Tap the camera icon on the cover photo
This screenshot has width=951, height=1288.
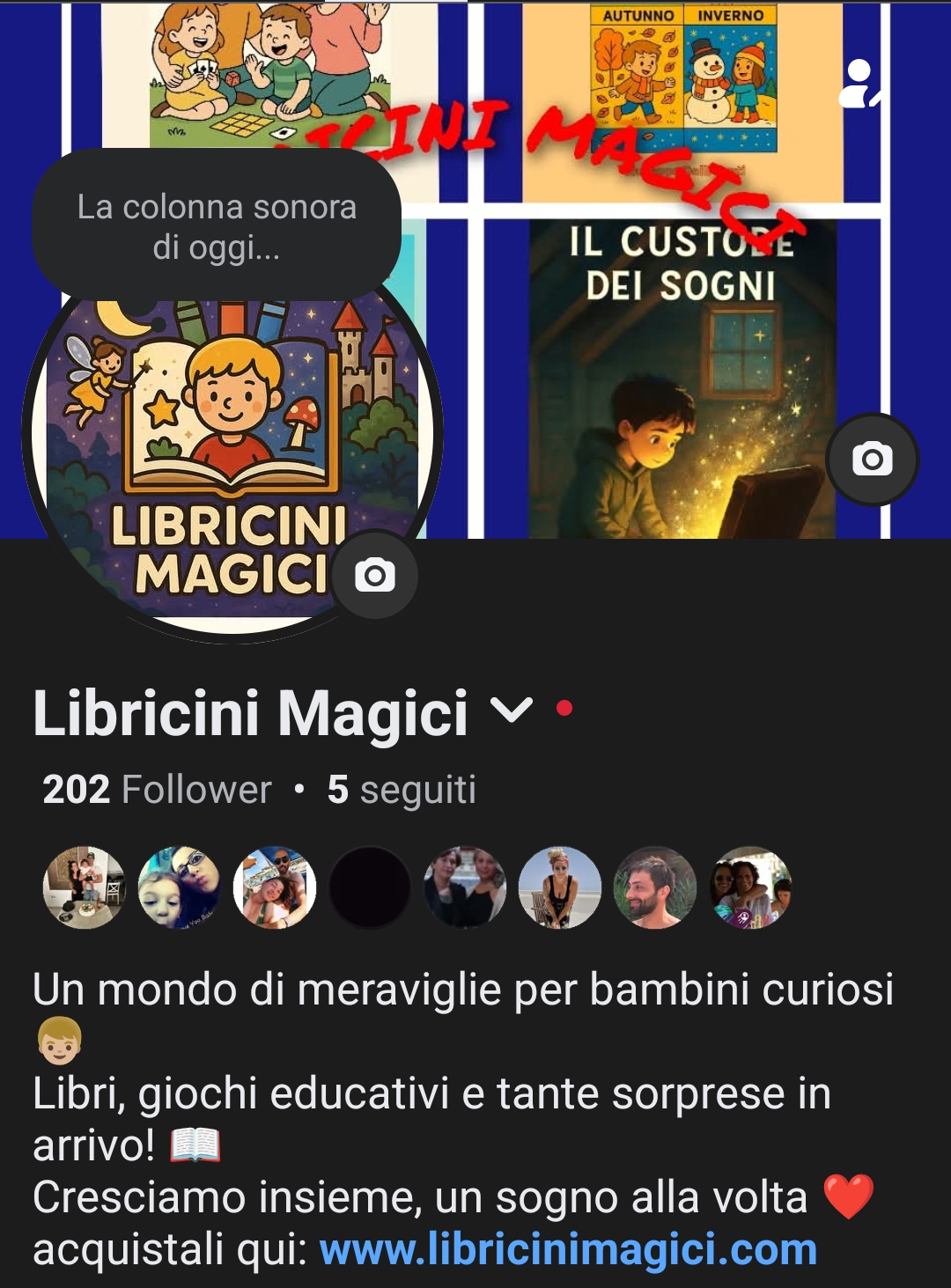(x=872, y=460)
